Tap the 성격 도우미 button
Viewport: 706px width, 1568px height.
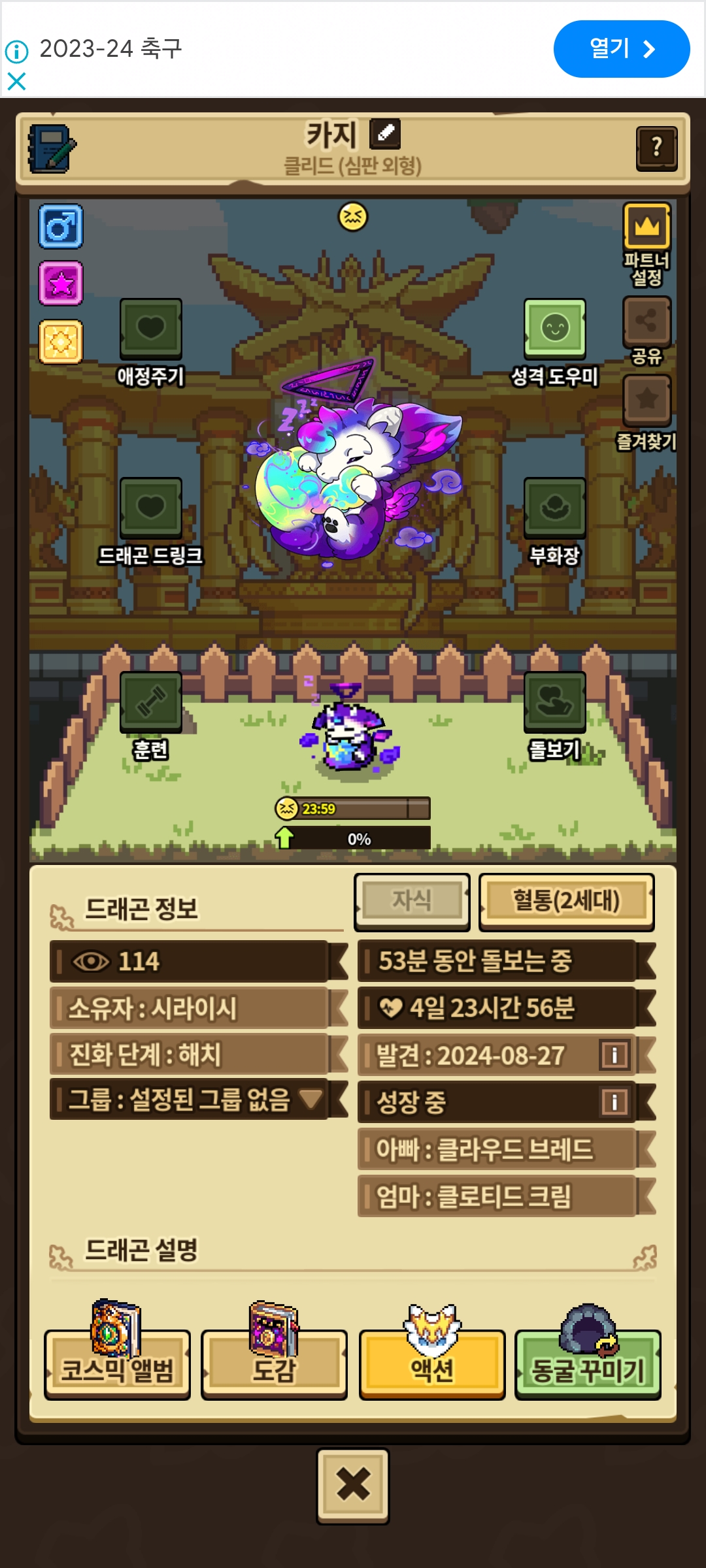[554, 329]
